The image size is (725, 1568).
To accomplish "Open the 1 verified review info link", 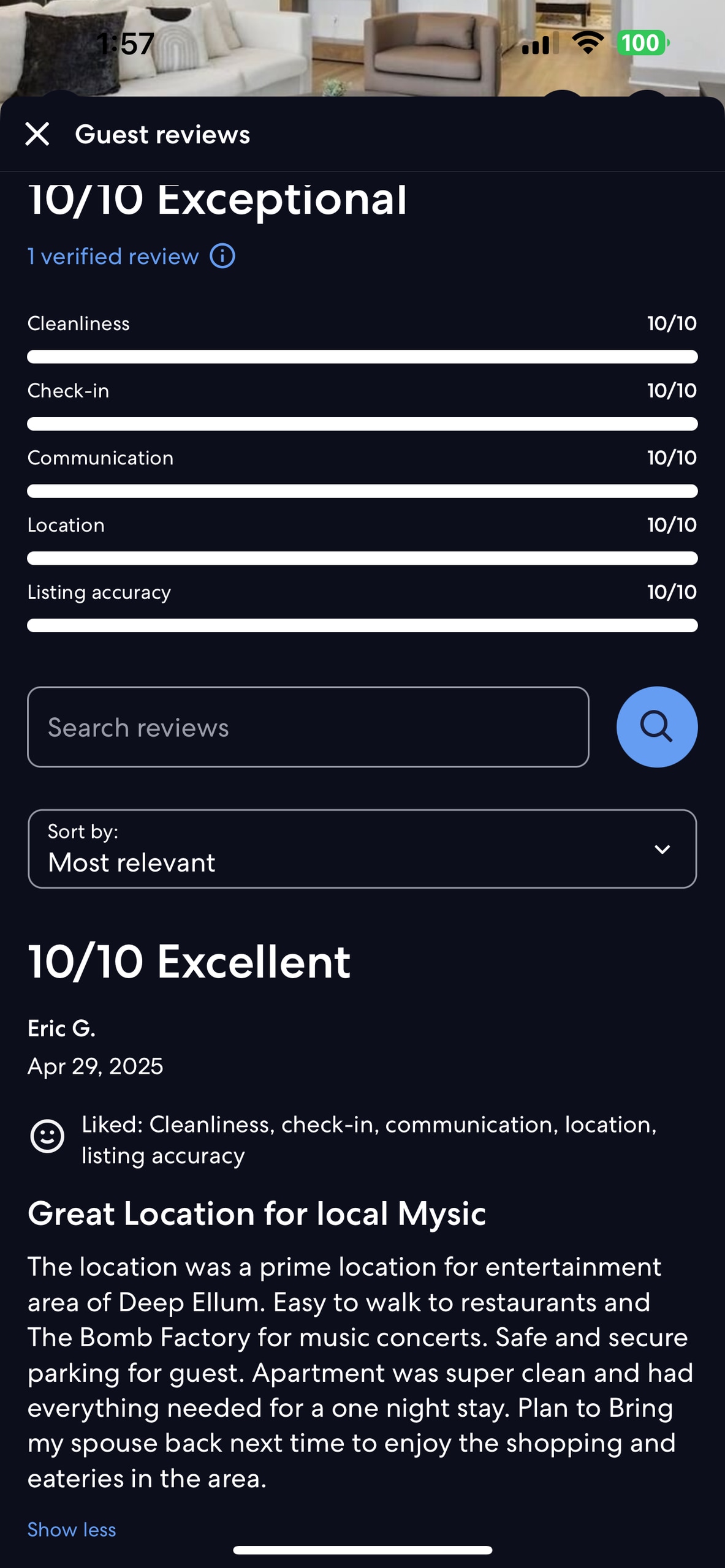I will (131, 256).
